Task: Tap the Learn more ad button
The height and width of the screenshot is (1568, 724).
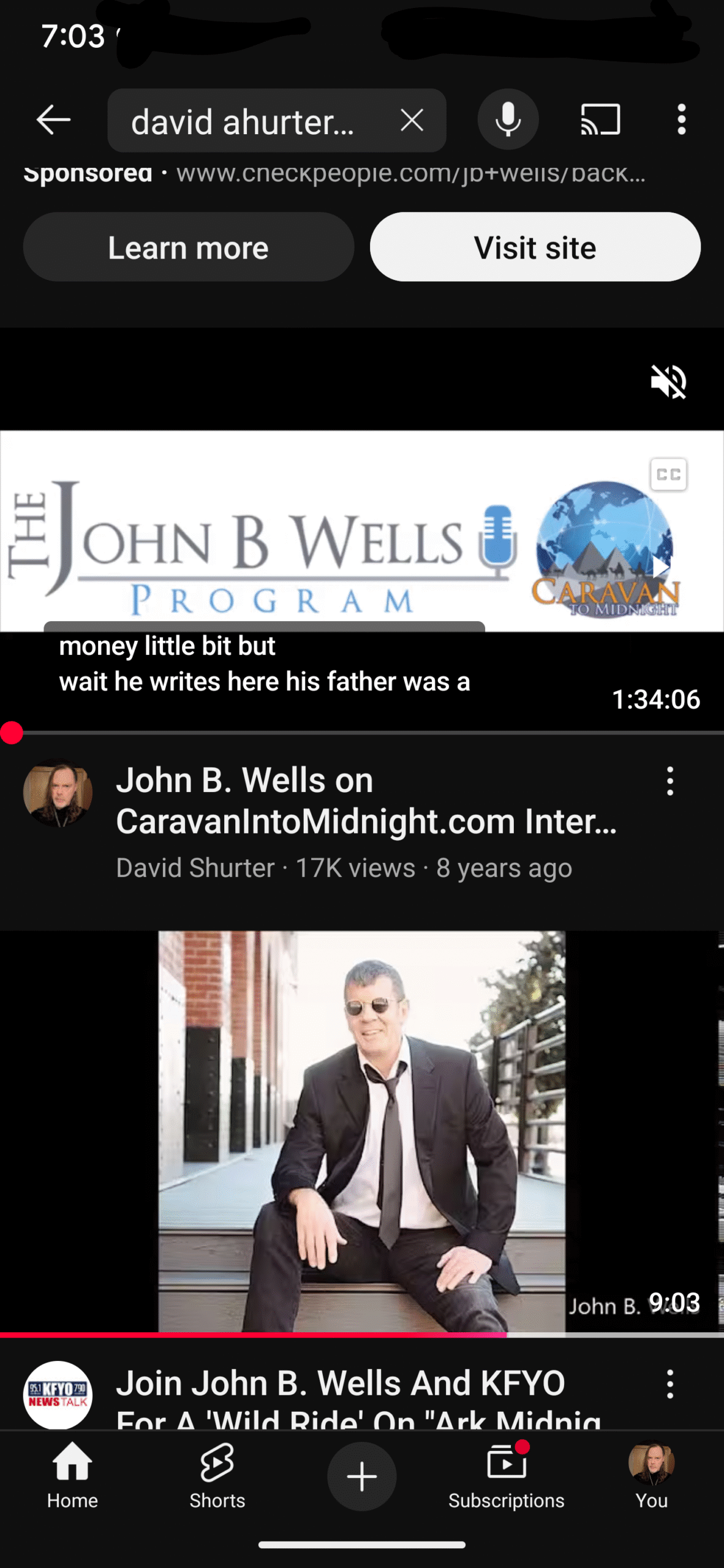Action: (189, 247)
